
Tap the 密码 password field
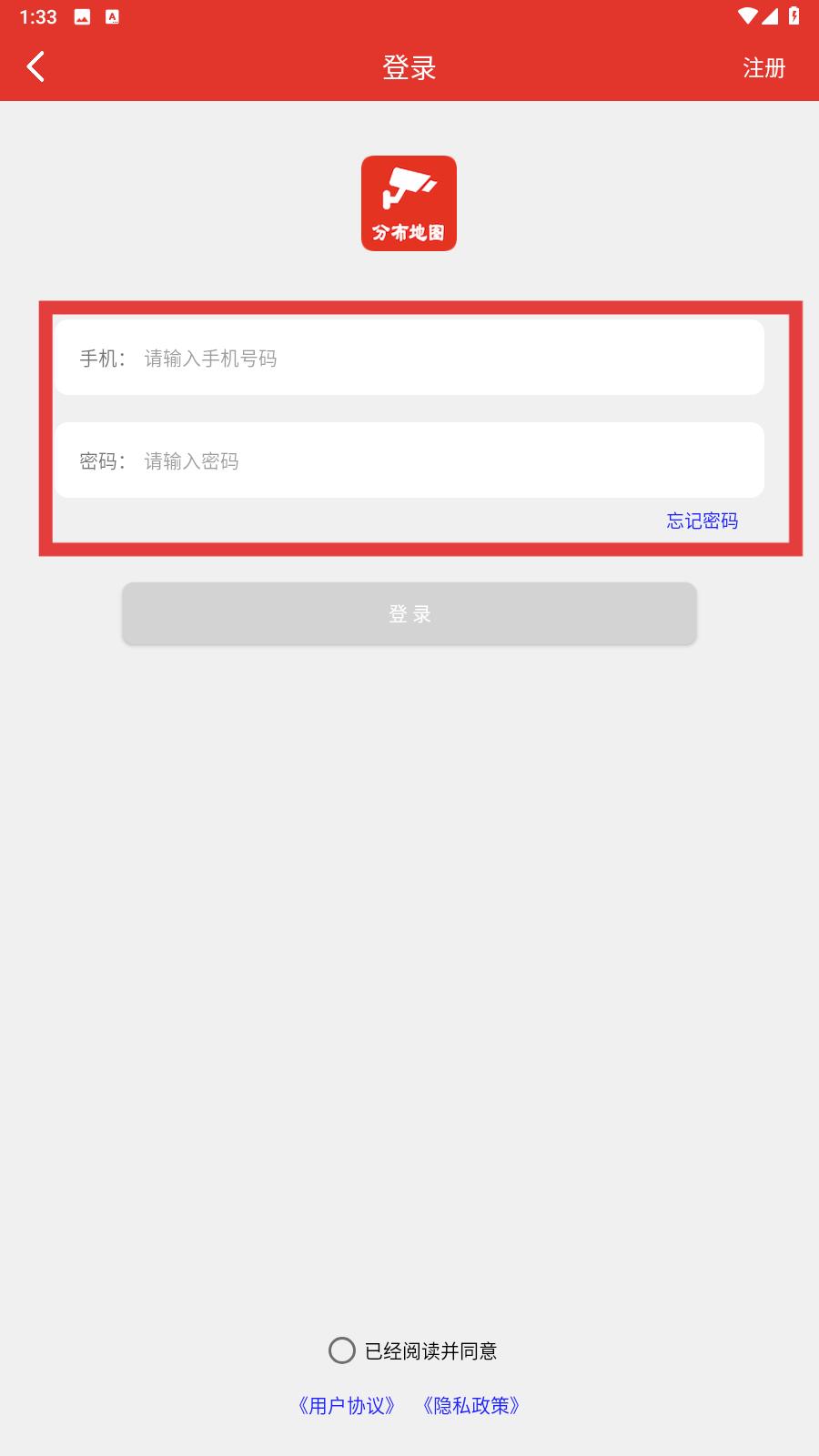click(409, 460)
